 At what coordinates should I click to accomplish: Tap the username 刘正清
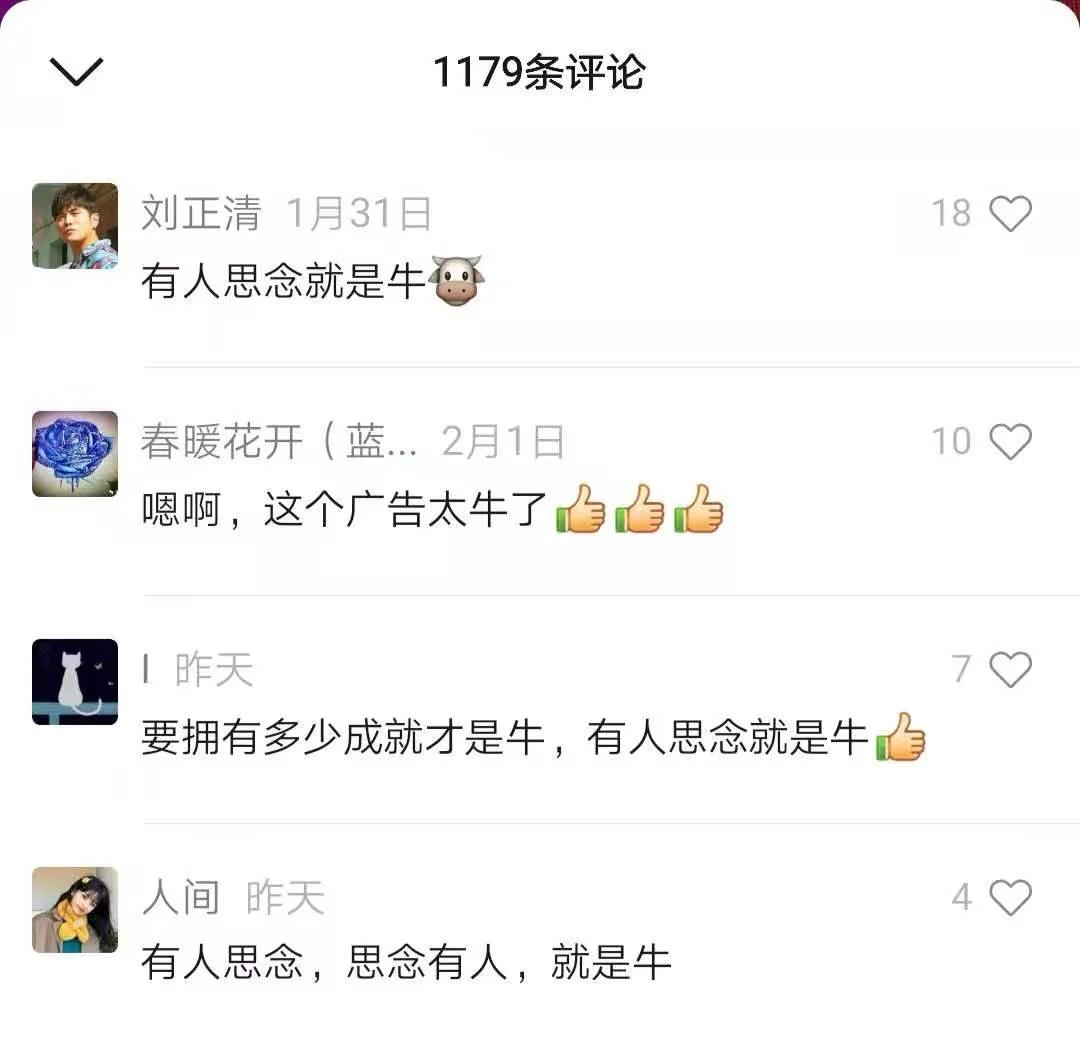point(201,214)
